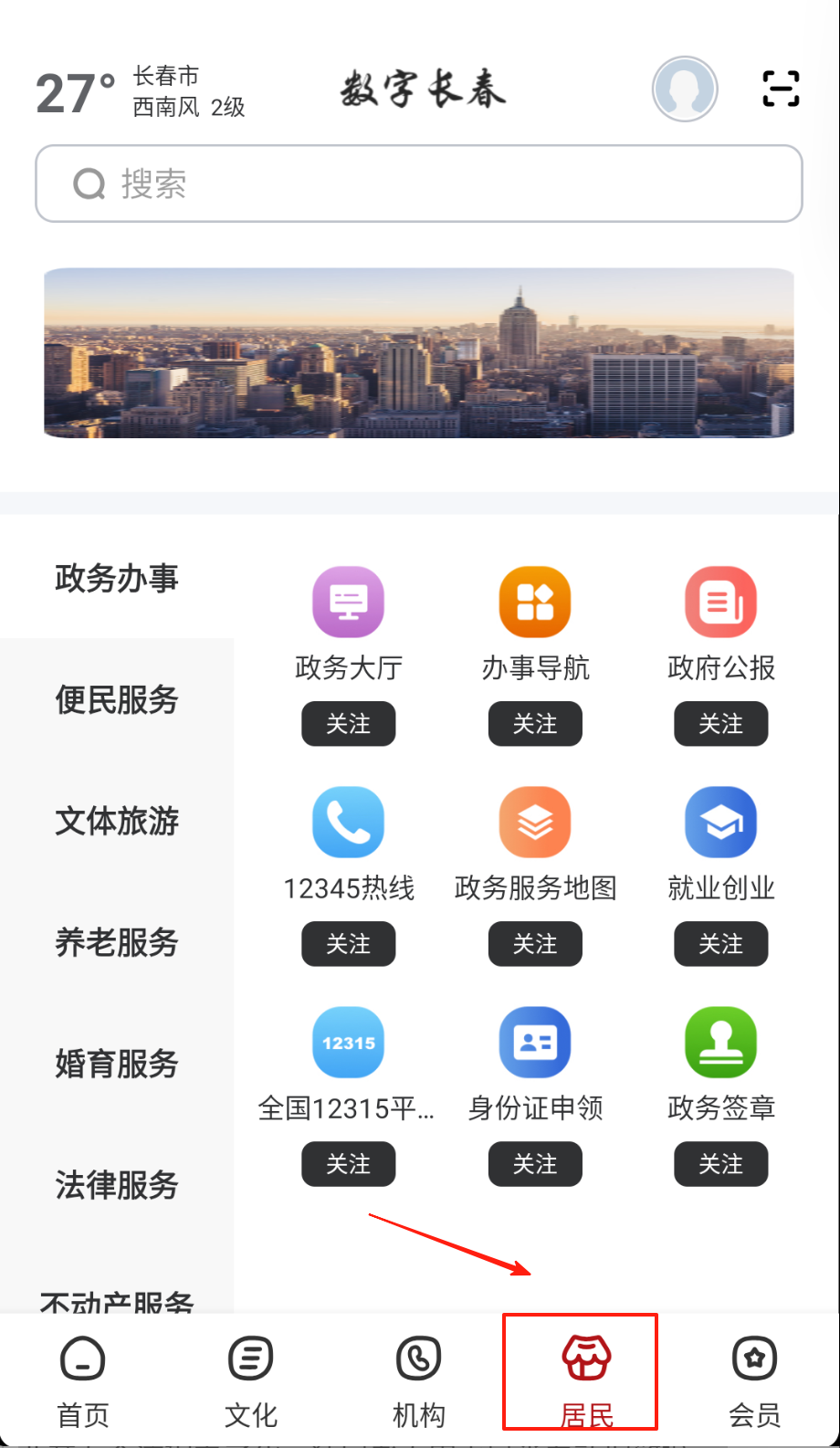Open the city skyline banner

419,352
